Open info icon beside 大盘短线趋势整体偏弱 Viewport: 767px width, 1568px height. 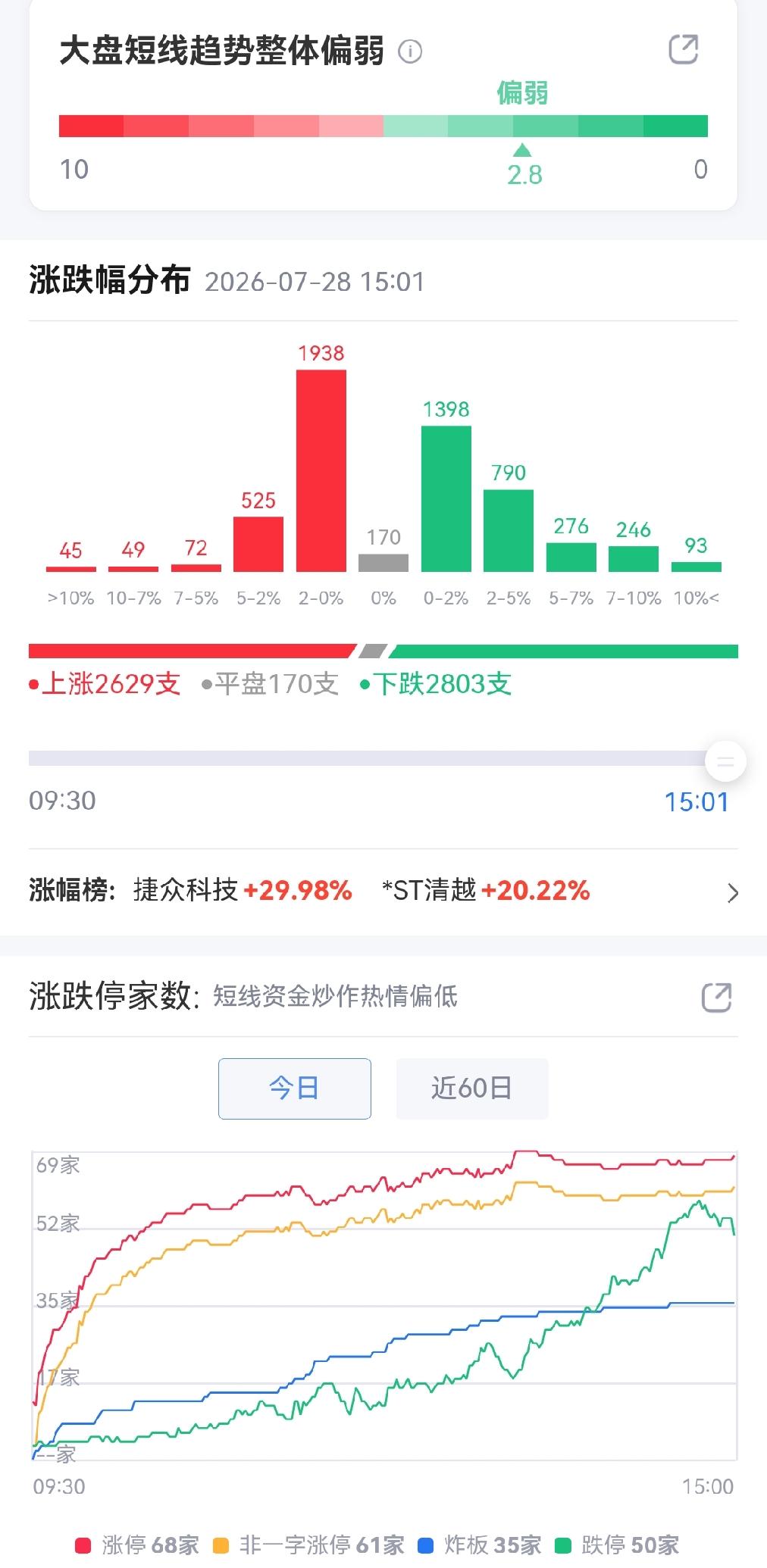coord(410,52)
